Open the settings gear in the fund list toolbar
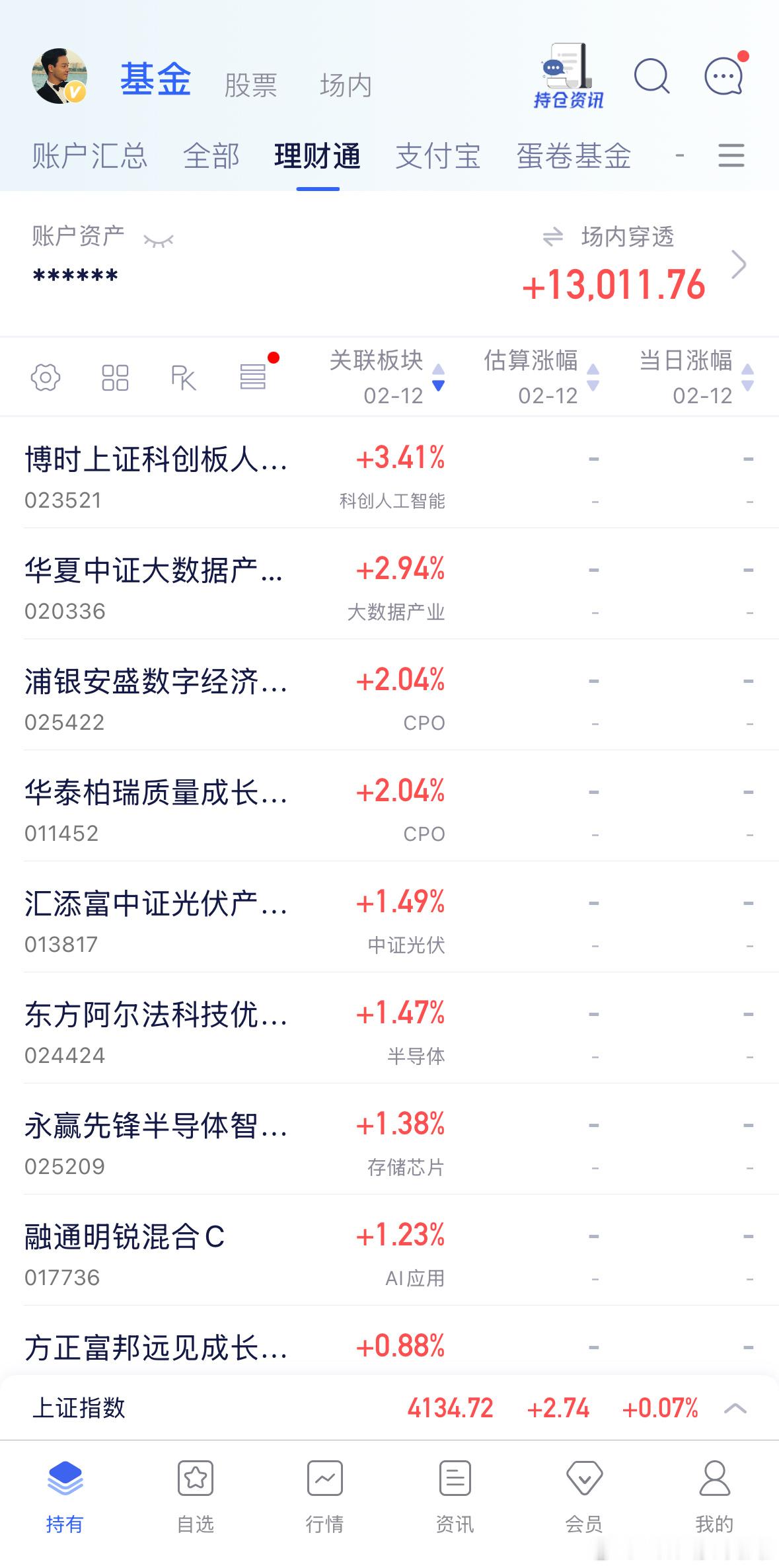Screen dimensions: 779x1568 point(44,377)
